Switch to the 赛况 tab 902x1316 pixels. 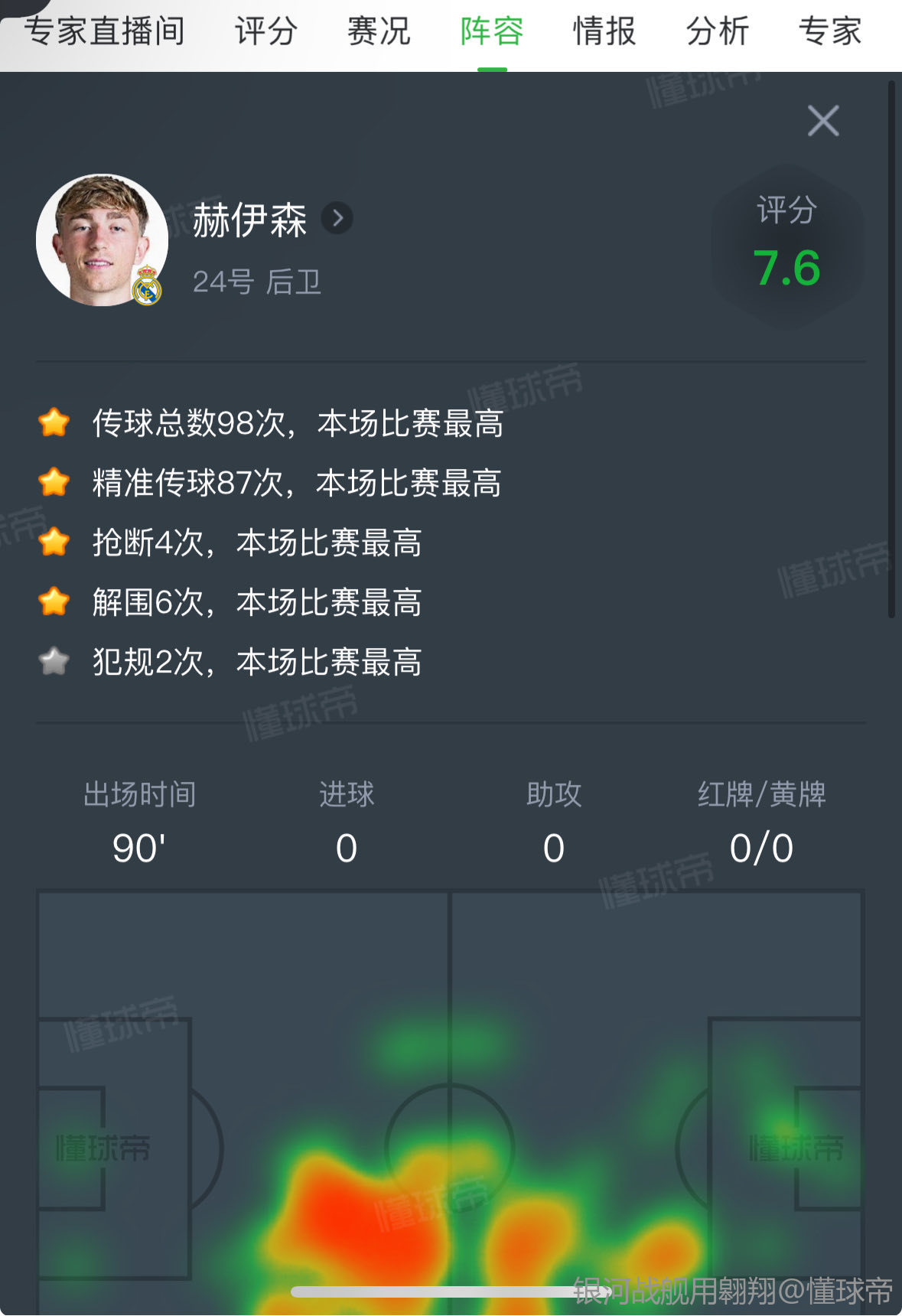pos(379,31)
